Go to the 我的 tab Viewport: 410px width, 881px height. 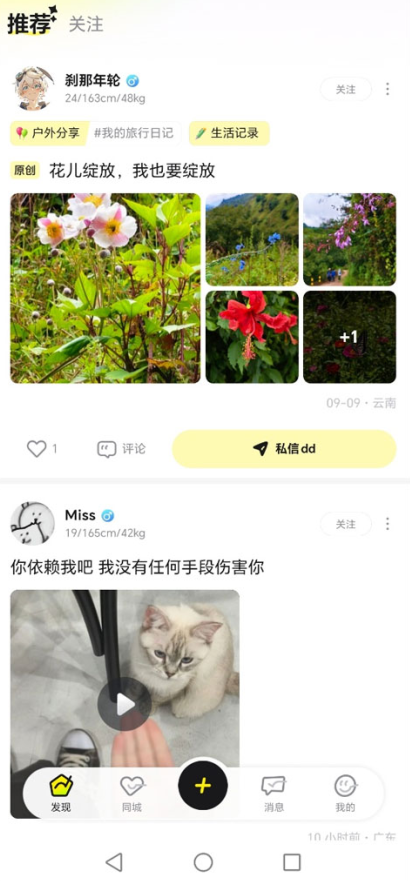tap(345, 793)
